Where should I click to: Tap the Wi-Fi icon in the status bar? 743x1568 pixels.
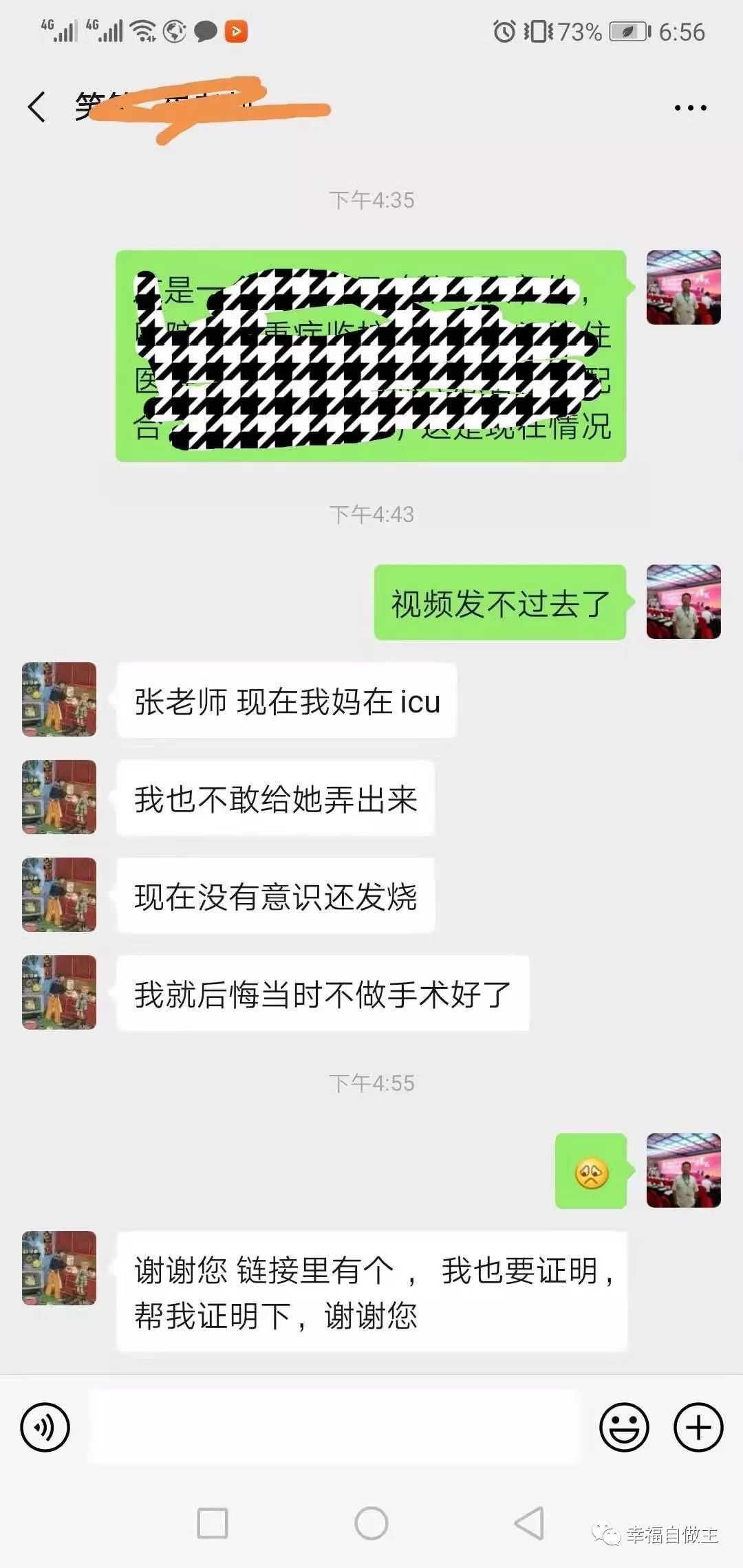tap(142, 31)
